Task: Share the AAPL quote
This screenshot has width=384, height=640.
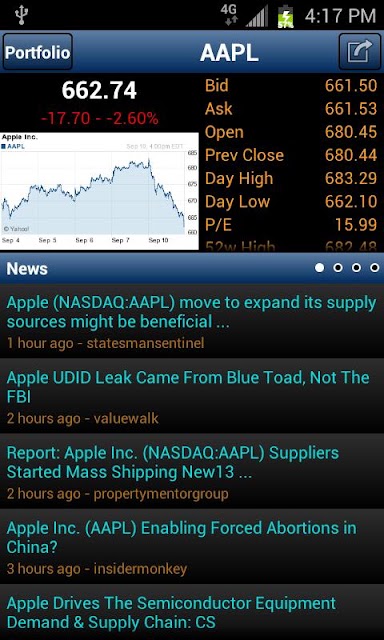Action: [x=360, y=52]
